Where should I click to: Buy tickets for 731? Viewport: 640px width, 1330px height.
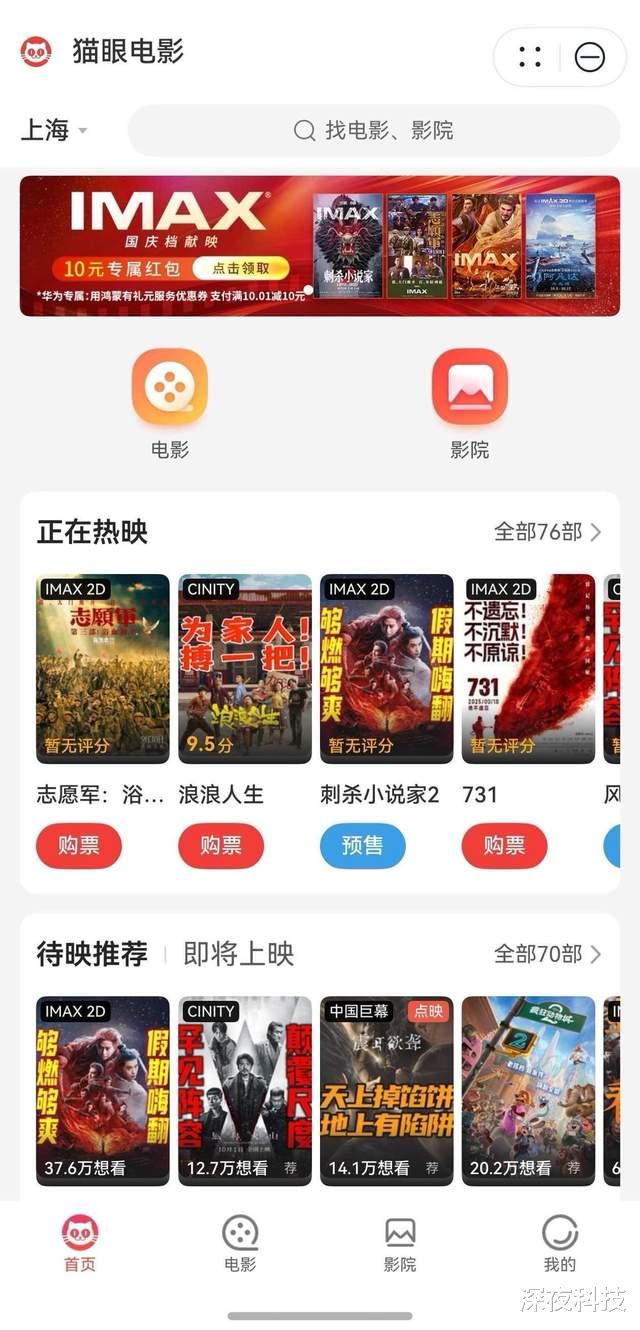(504, 846)
